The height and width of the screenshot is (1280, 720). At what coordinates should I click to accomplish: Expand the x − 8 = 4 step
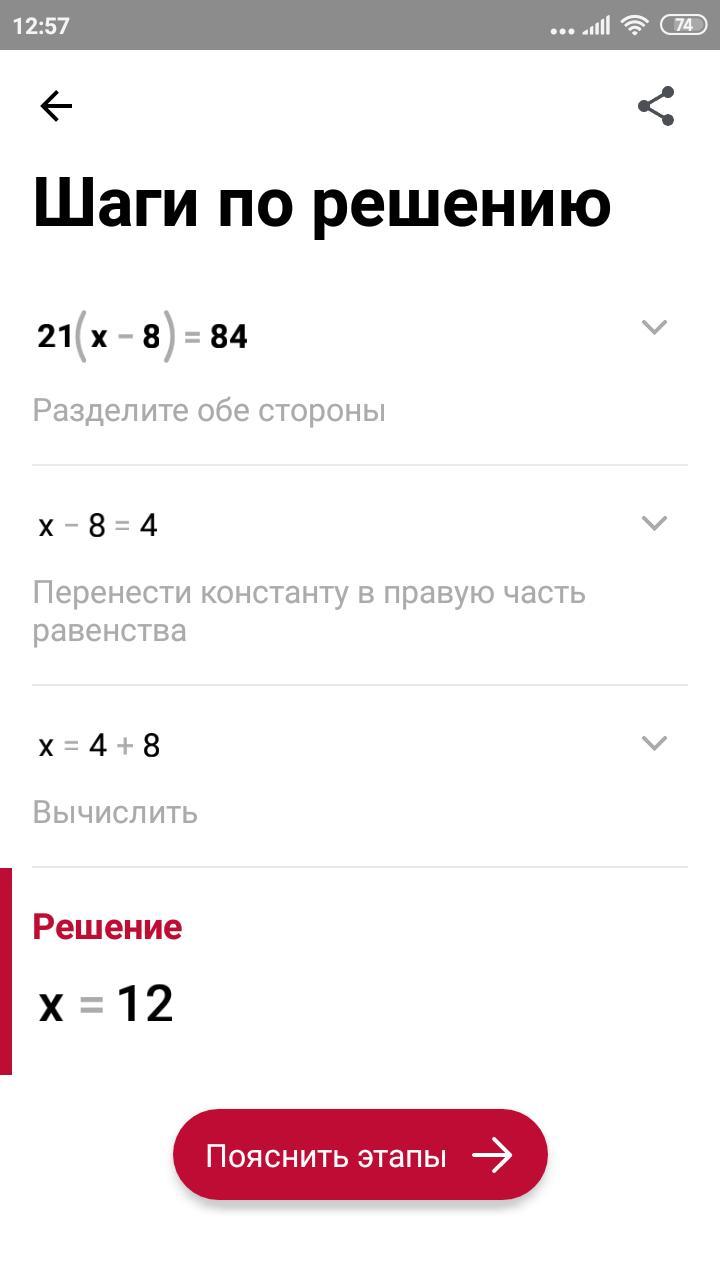pyautogui.click(x=654, y=523)
